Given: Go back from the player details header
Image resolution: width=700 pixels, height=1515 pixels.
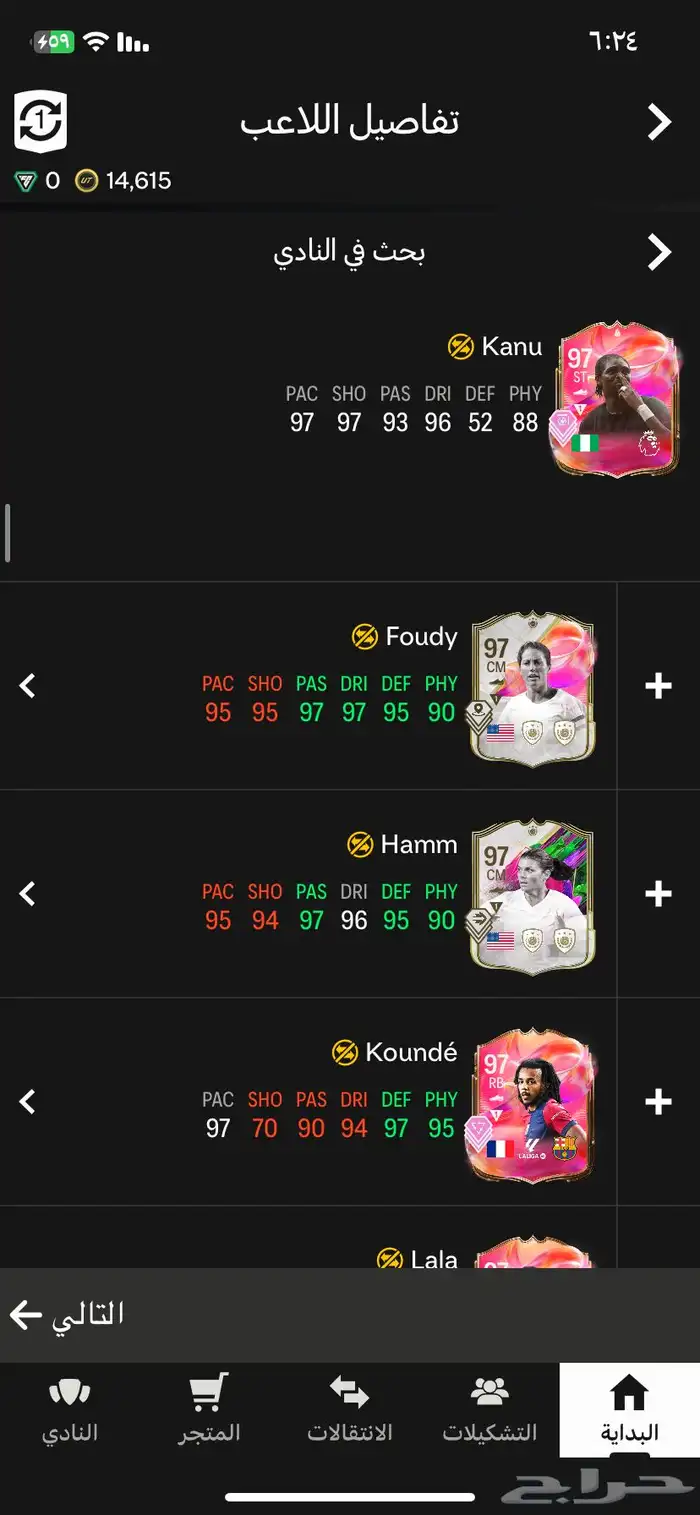Looking at the screenshot, I should click(659, 122).
